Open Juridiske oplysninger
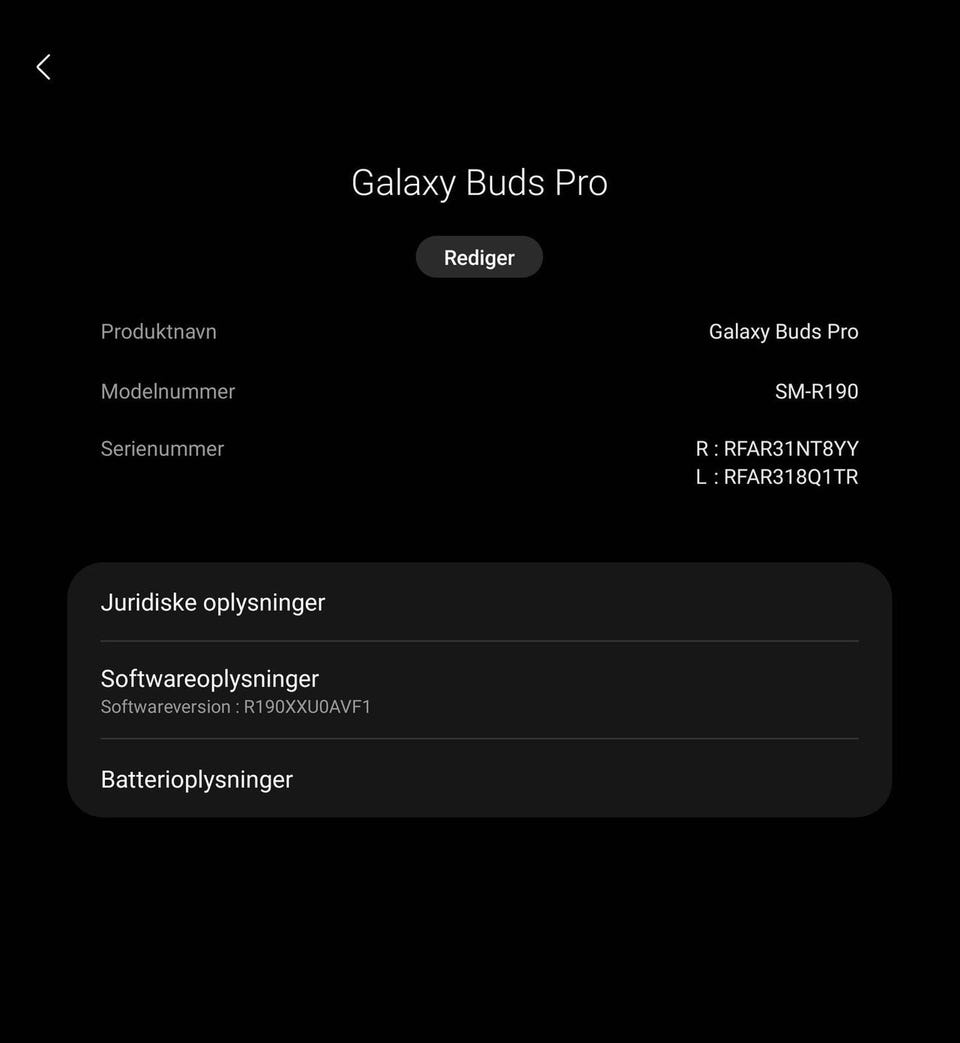960x1043 pixels. (x=212, y=602)
